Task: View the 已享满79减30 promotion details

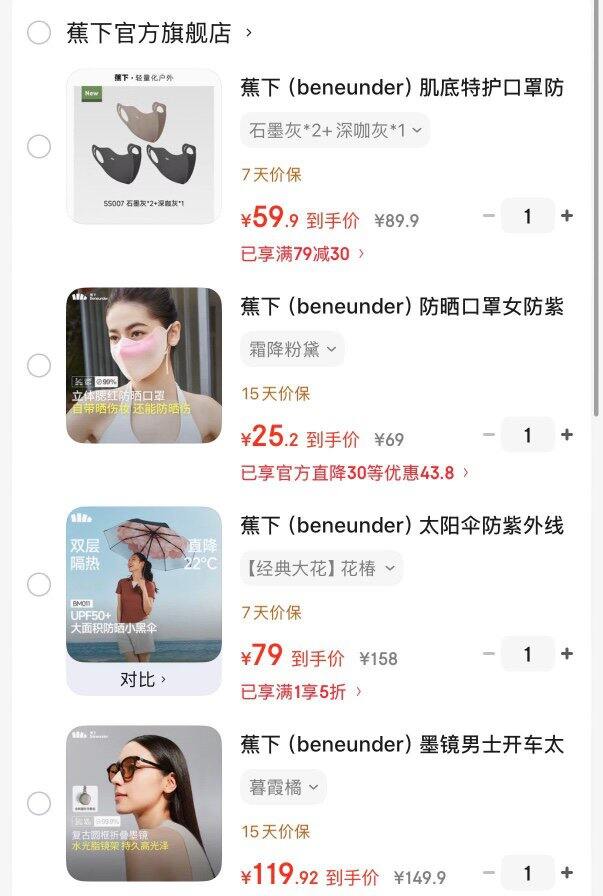Action: point(303,254)
